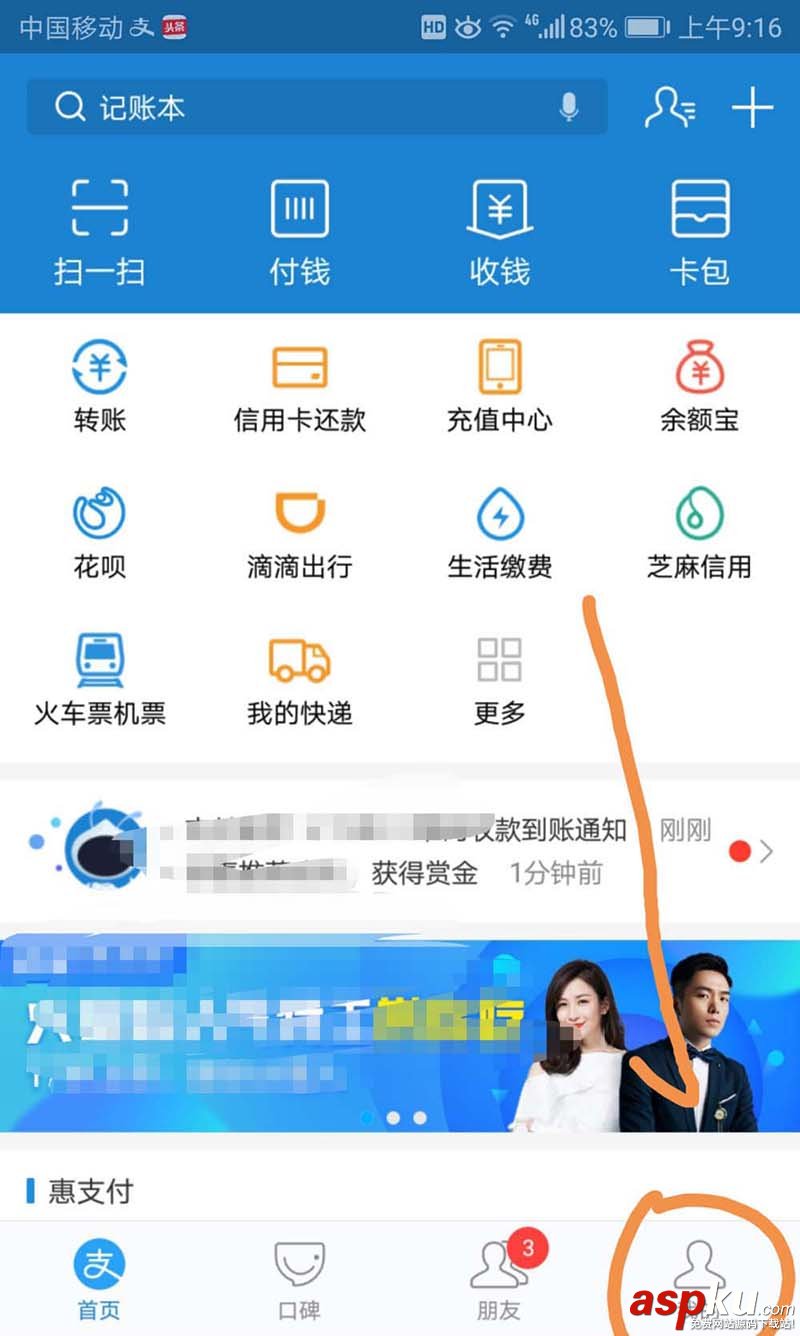Open 充值中心
The height and width of the screenshot is (1336, 800).
(x=499, y=385)
